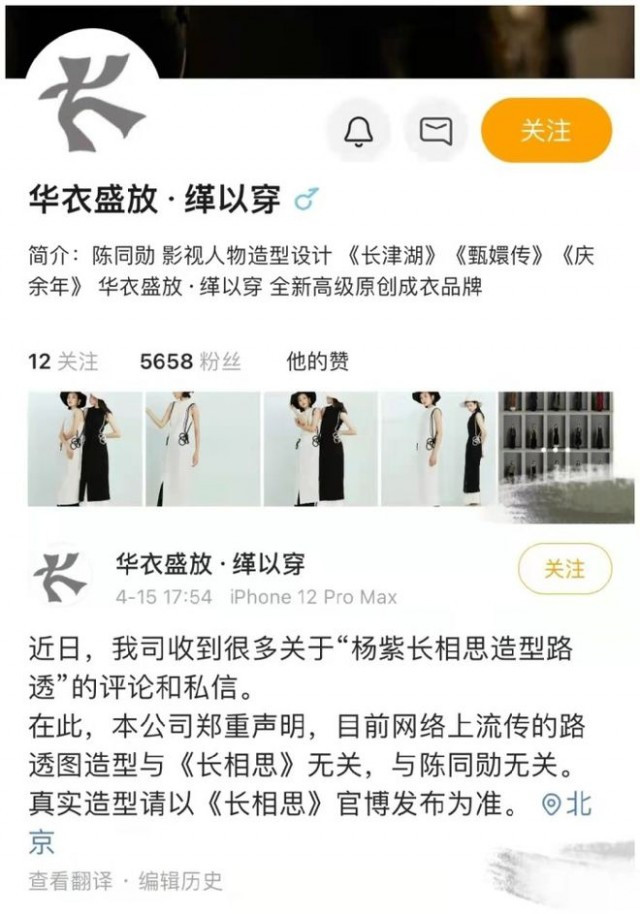
Task: View the 5658 粉丝 followers list
Action: click(x=190, y=361)
